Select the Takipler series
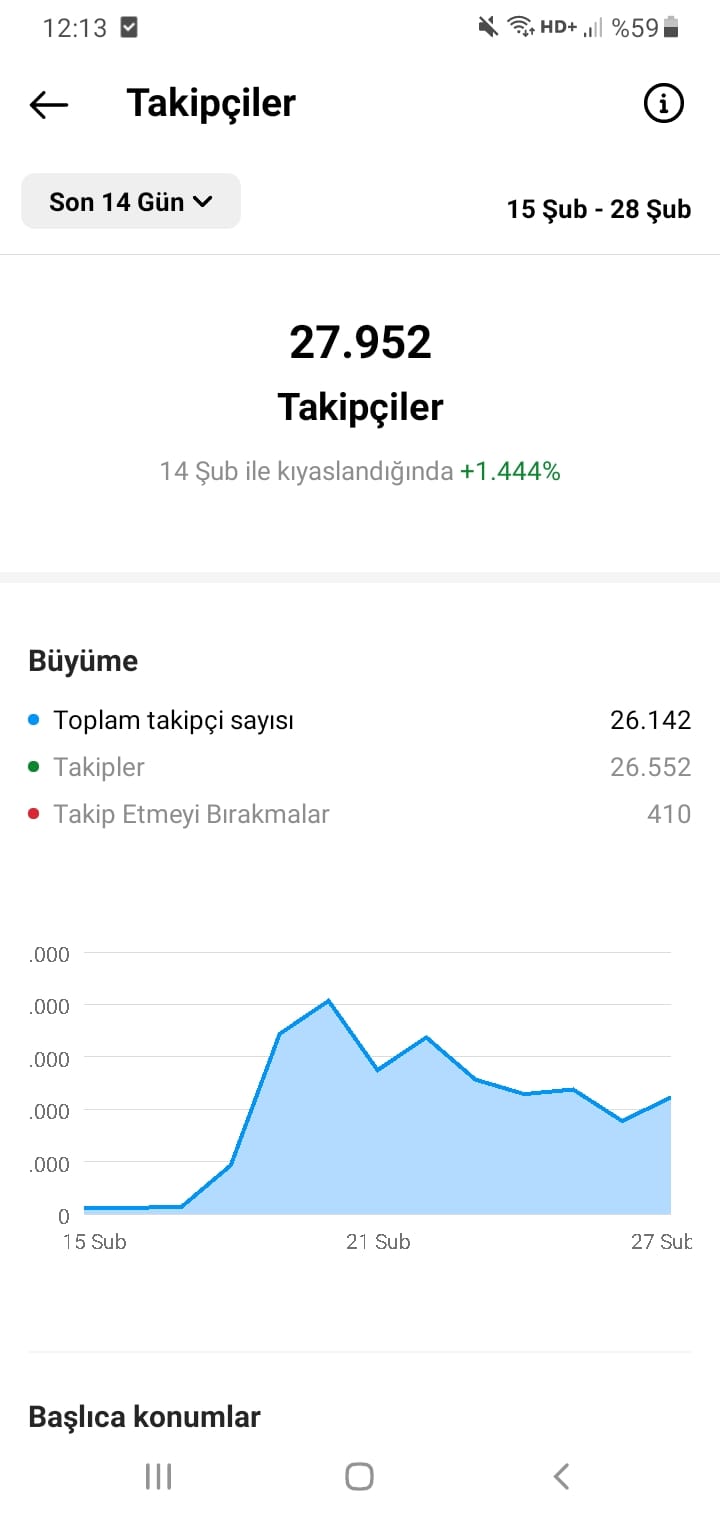Screen dimensions: 720x1520 (360, 767)
